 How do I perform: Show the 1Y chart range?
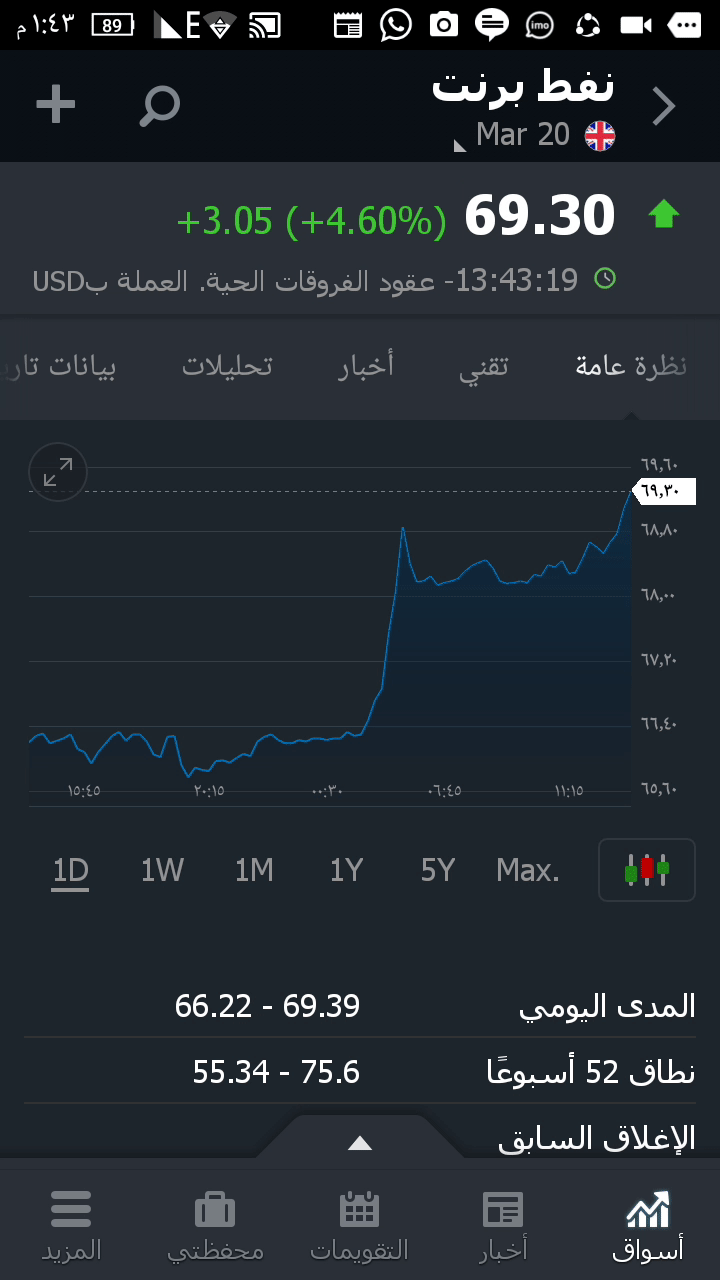point(346,871)
